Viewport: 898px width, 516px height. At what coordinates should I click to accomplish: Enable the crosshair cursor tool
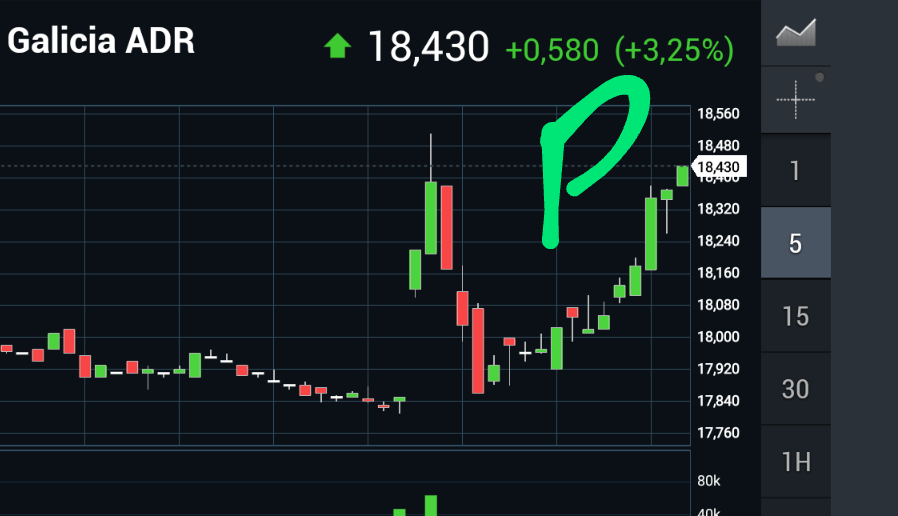796,99
